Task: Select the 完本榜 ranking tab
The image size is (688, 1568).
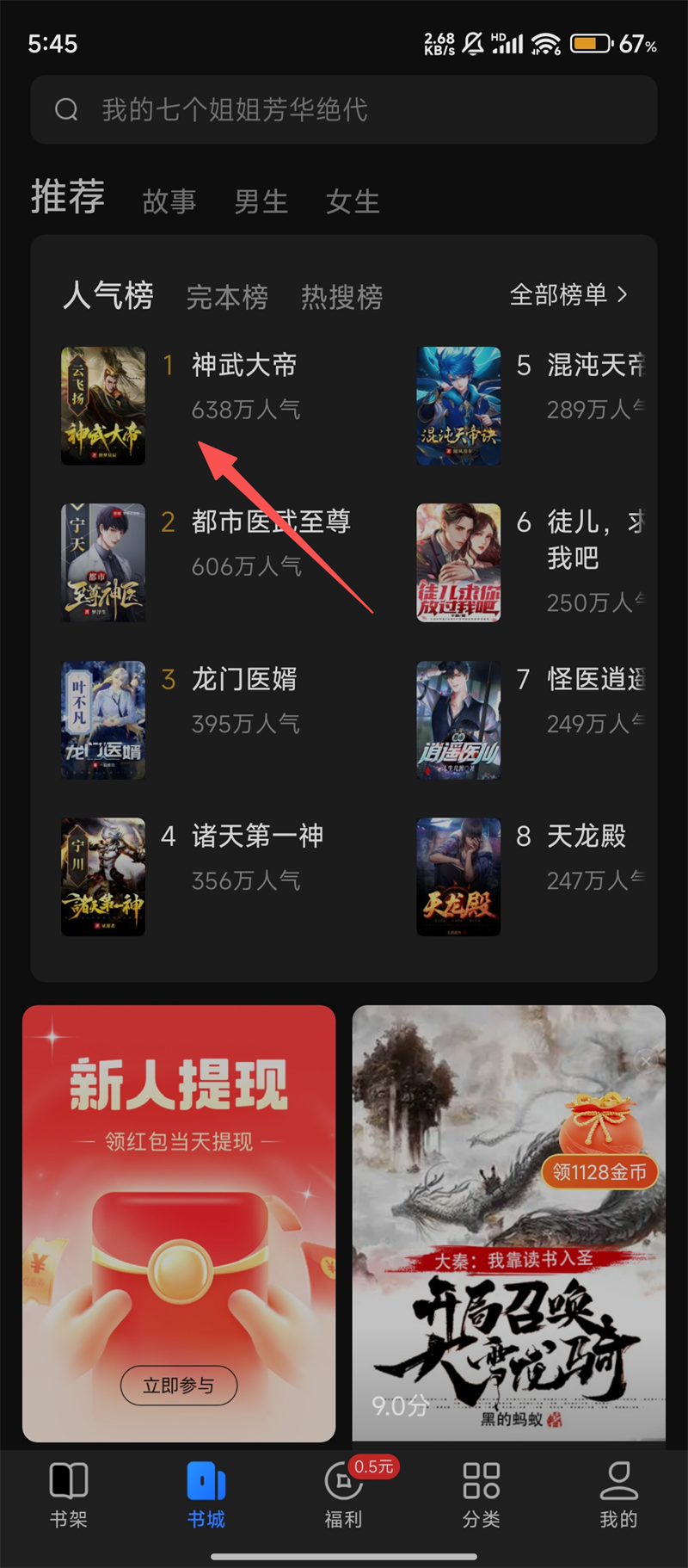Action: (227, 297)
